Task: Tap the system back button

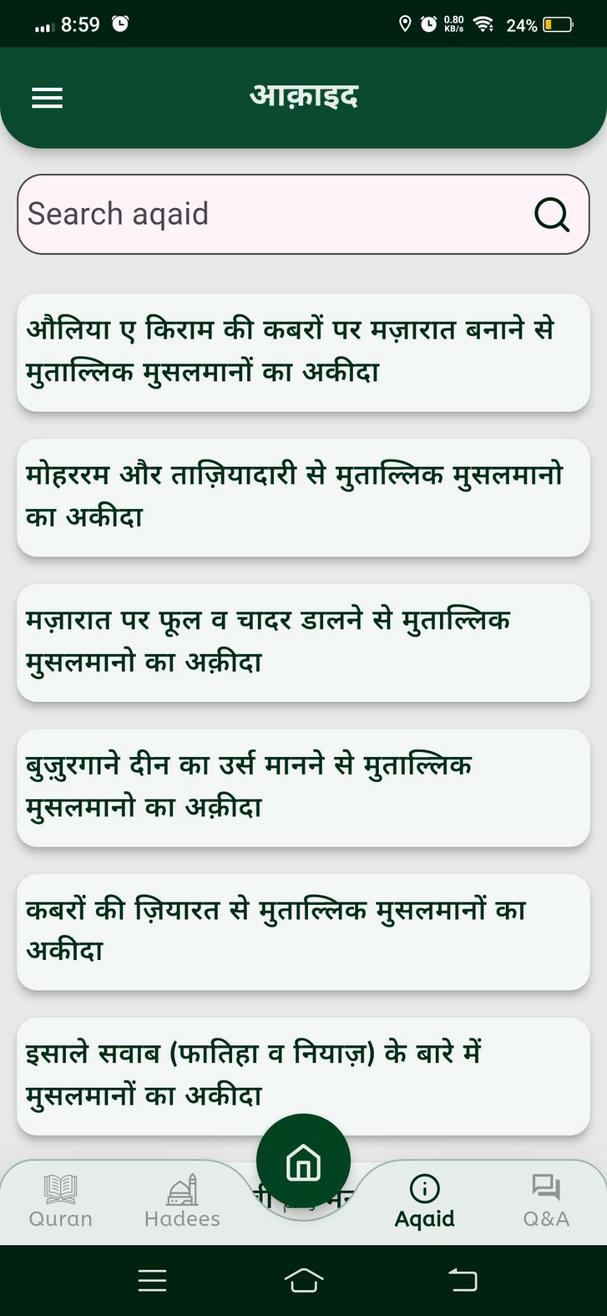Action: pos(462,1280)
